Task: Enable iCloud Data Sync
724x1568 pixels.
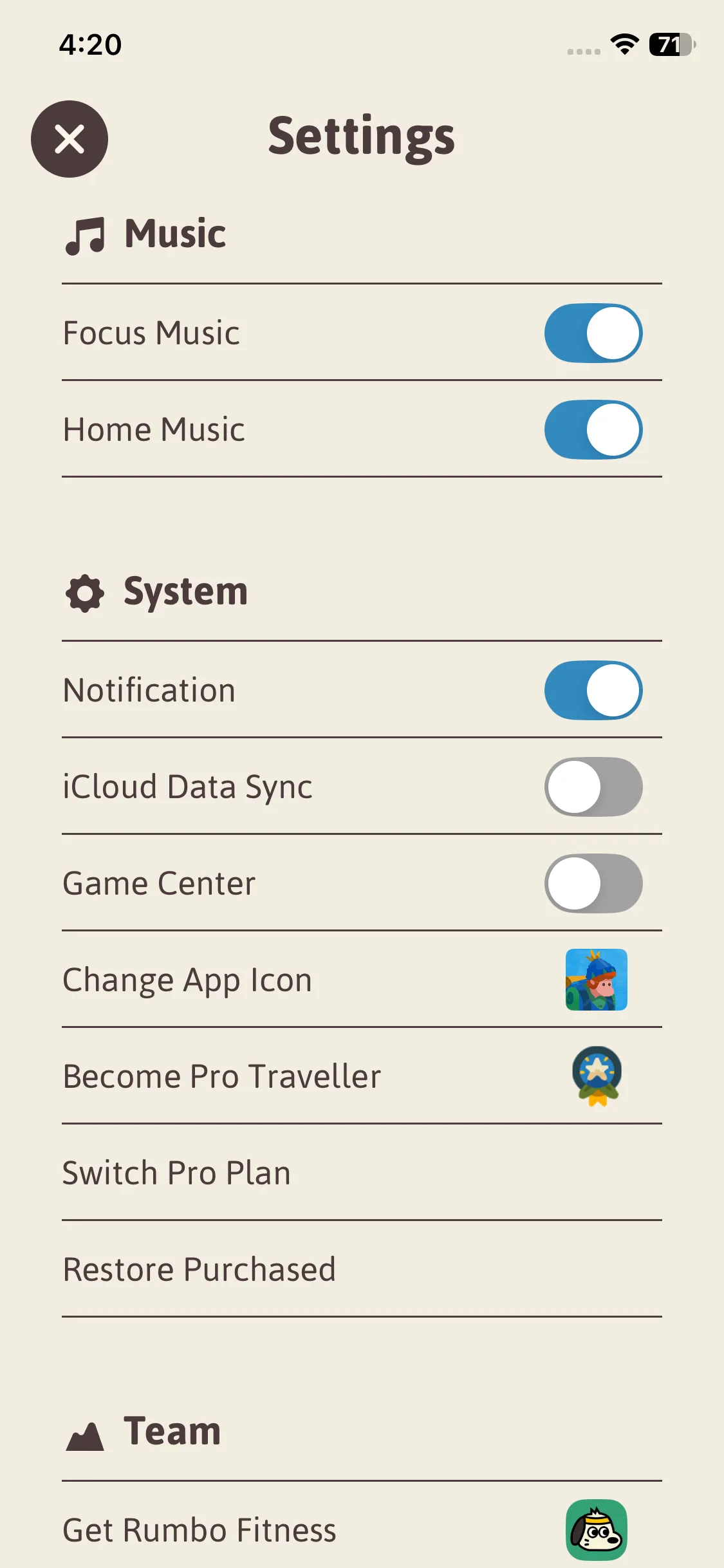Action: 593,787
